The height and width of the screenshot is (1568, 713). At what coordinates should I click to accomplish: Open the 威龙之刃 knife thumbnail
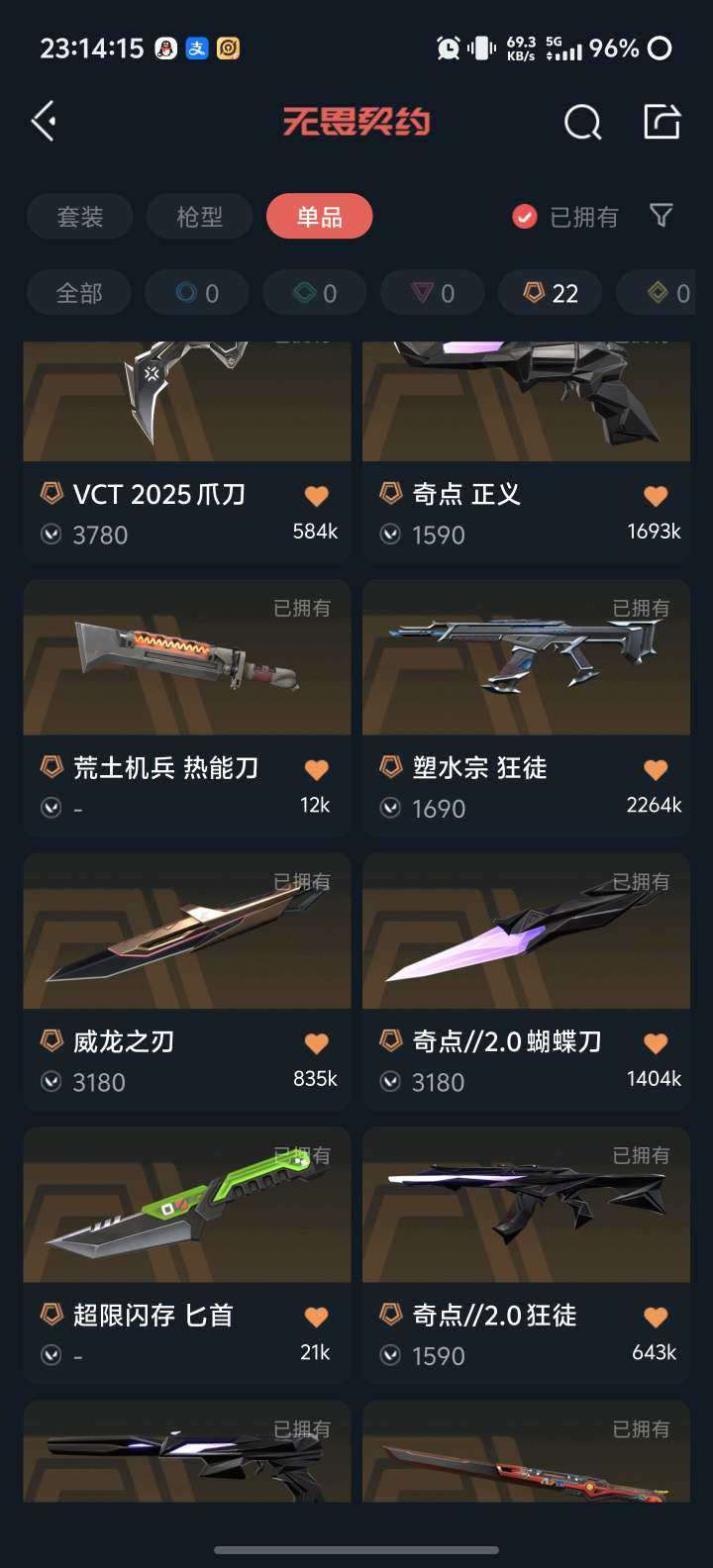pyautogui.click(x=186, y=931)
